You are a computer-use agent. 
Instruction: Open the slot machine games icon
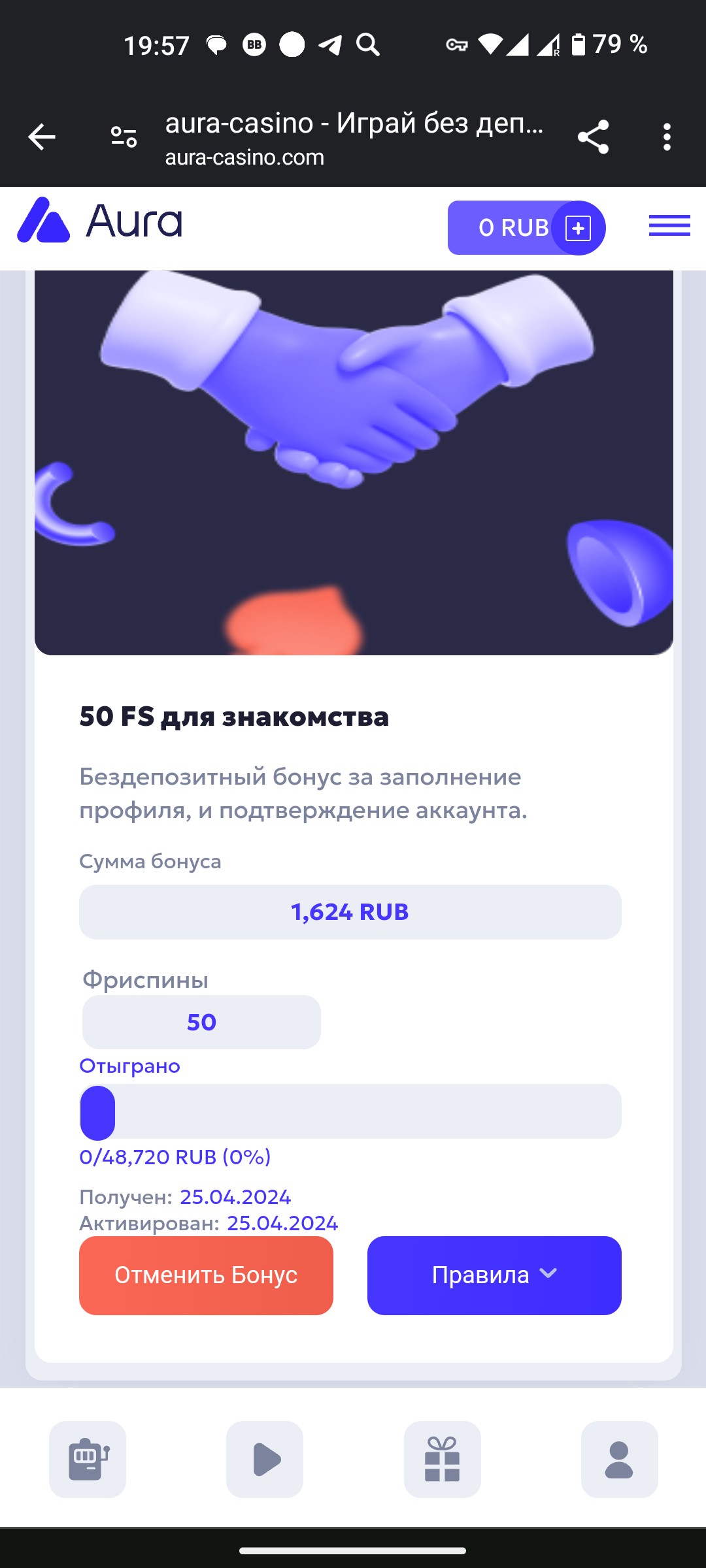pyautogui.click(x=88, y=1458)
